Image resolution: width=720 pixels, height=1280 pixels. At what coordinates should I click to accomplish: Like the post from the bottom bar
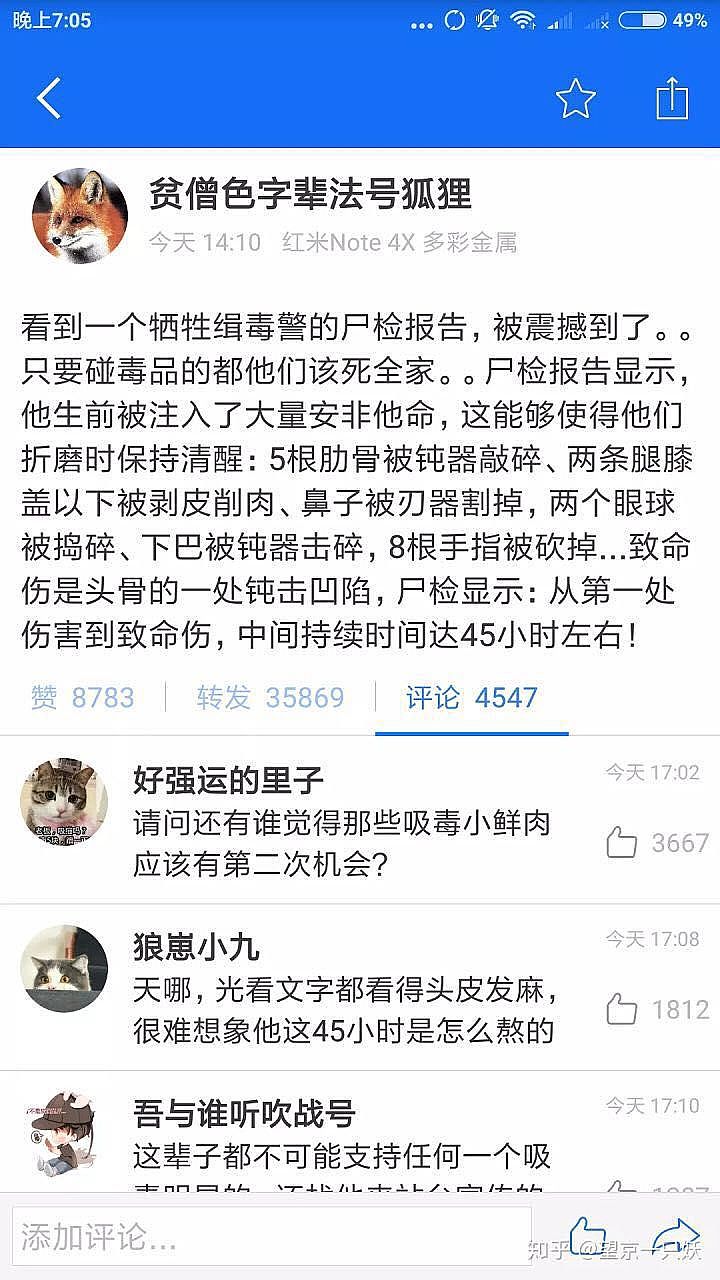pos(588,1237)
